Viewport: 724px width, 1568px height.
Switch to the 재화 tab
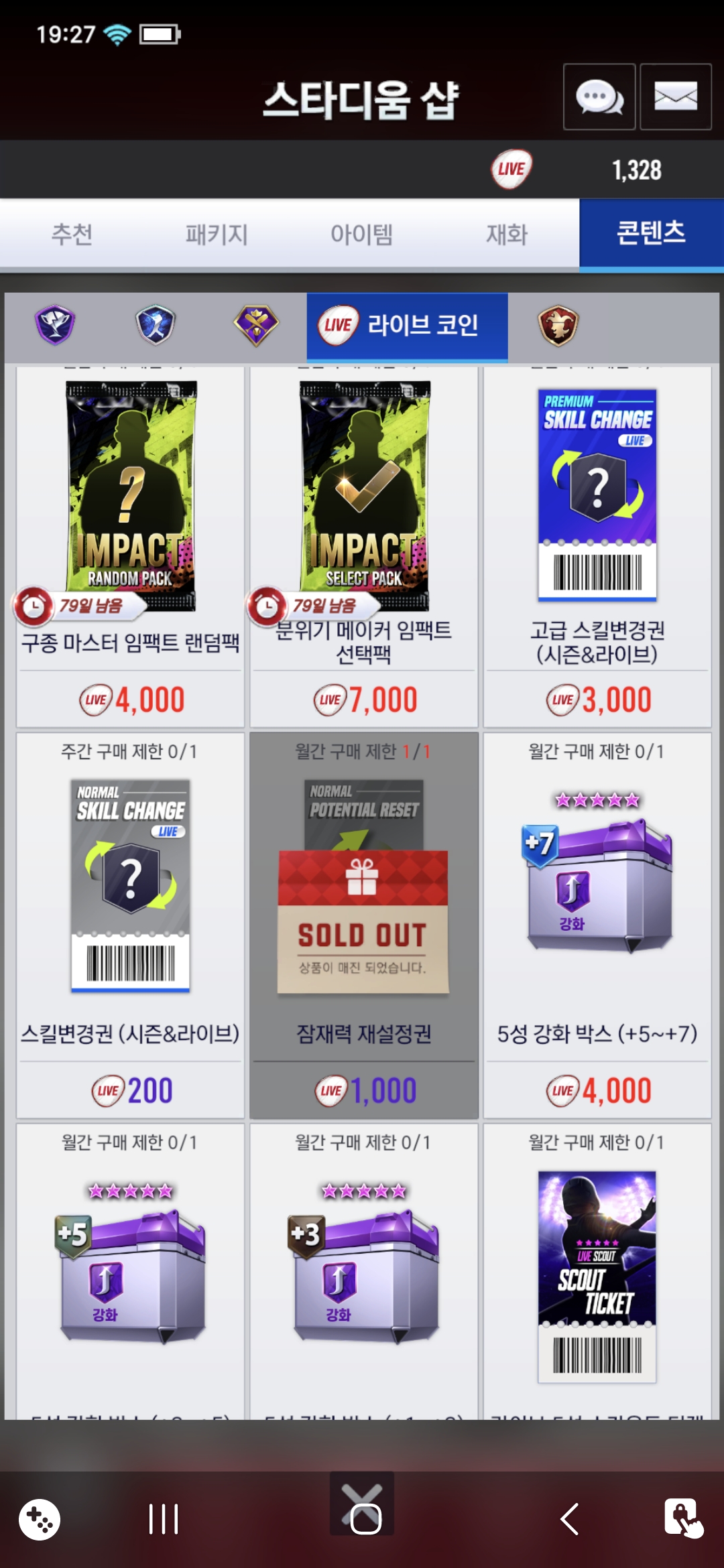click(x=507, y=235)
